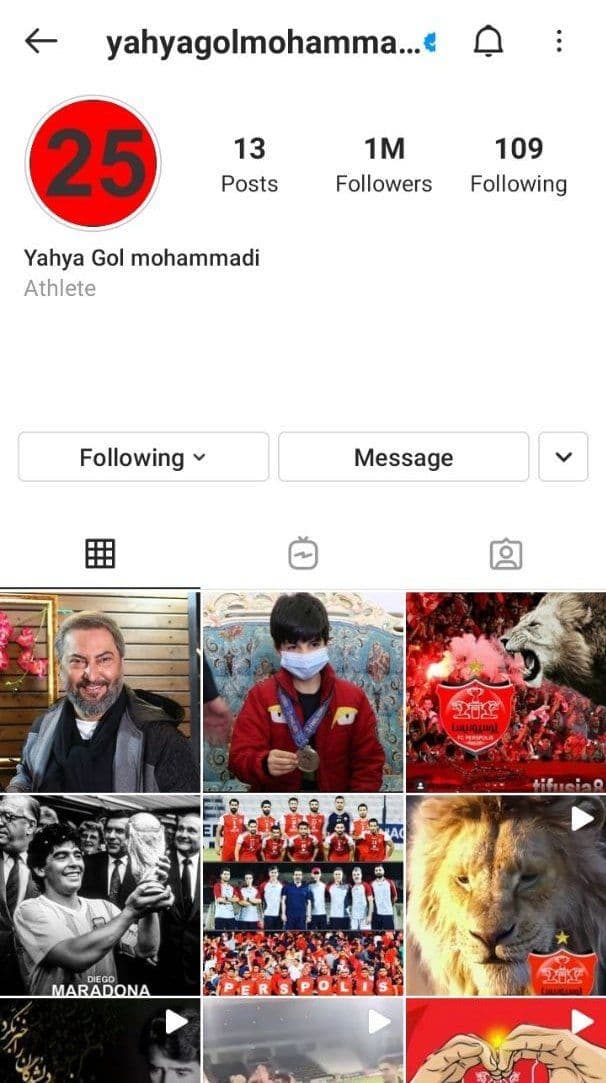
Task: Open the three-dot overflow menu
Action: point(559,41)
